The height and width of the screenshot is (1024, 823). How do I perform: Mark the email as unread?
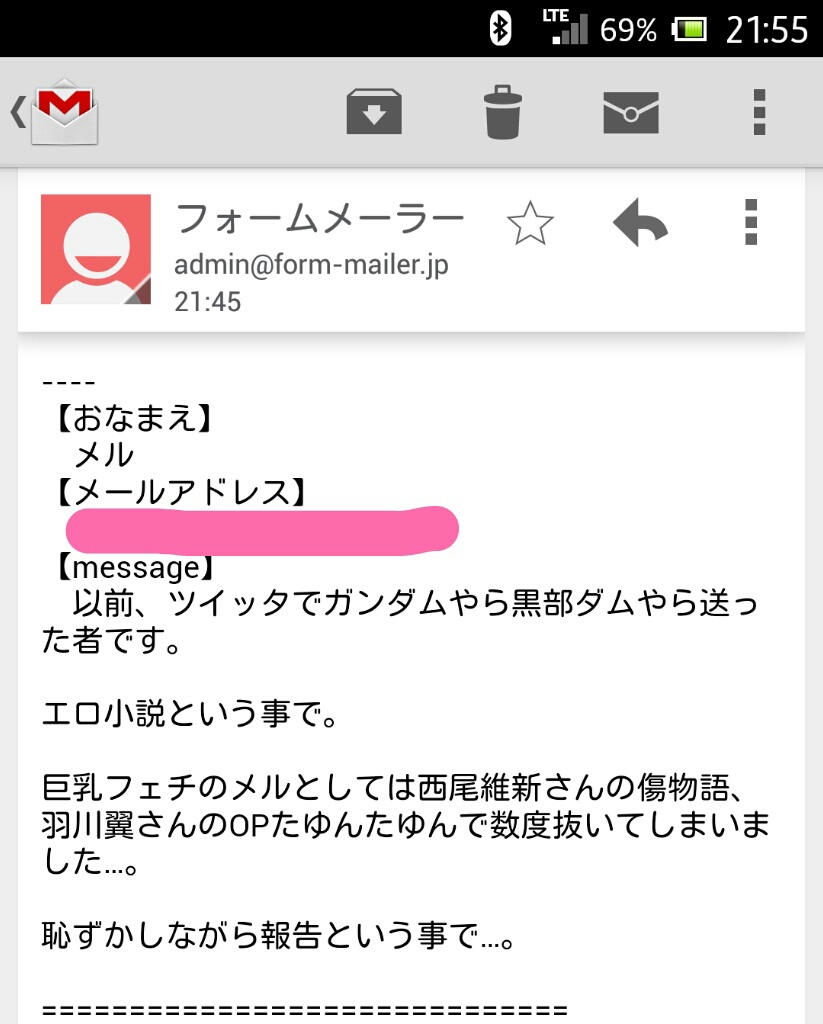(631, 111)
